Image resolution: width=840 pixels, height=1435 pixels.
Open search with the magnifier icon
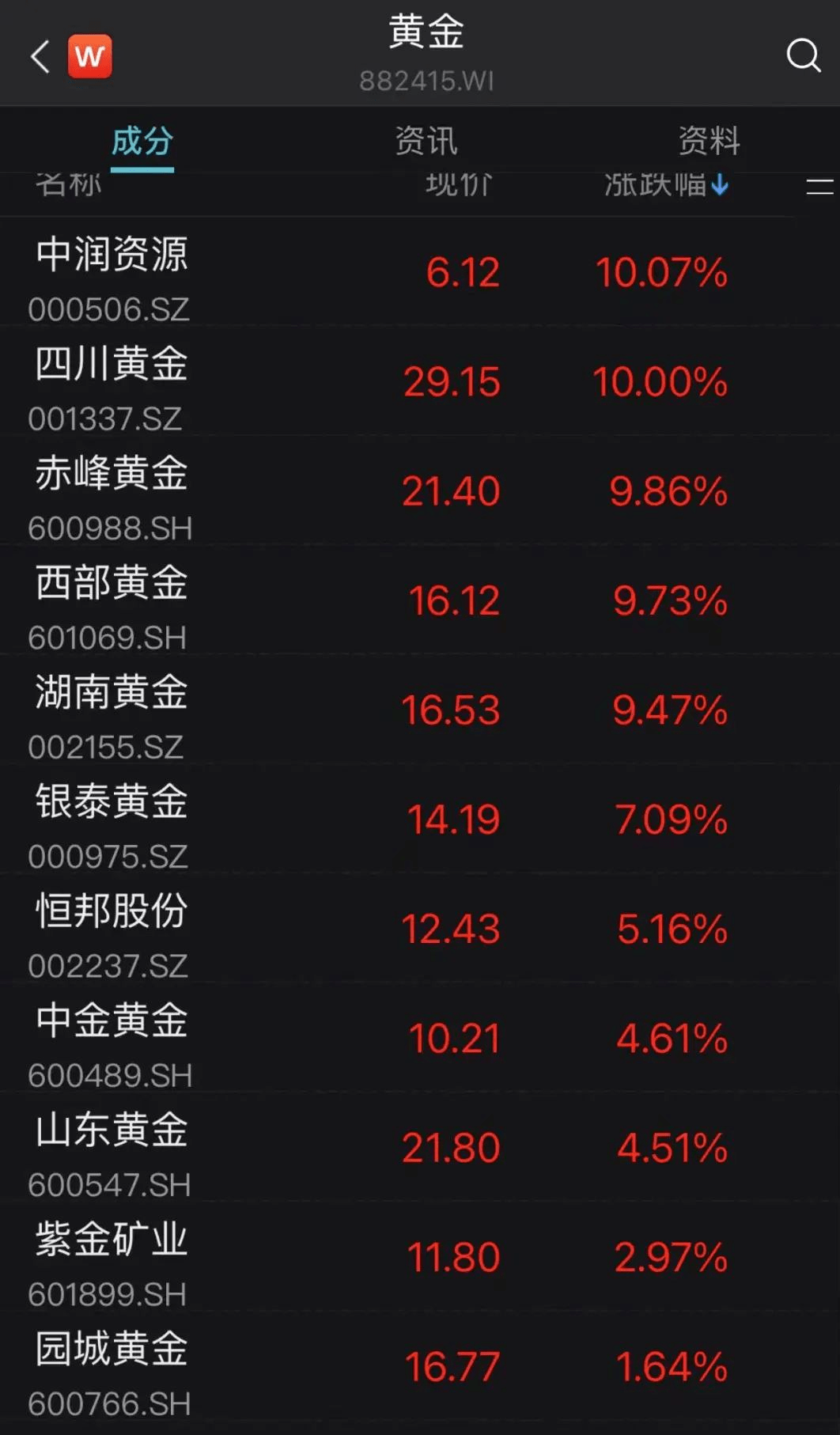tap(803, 55)
